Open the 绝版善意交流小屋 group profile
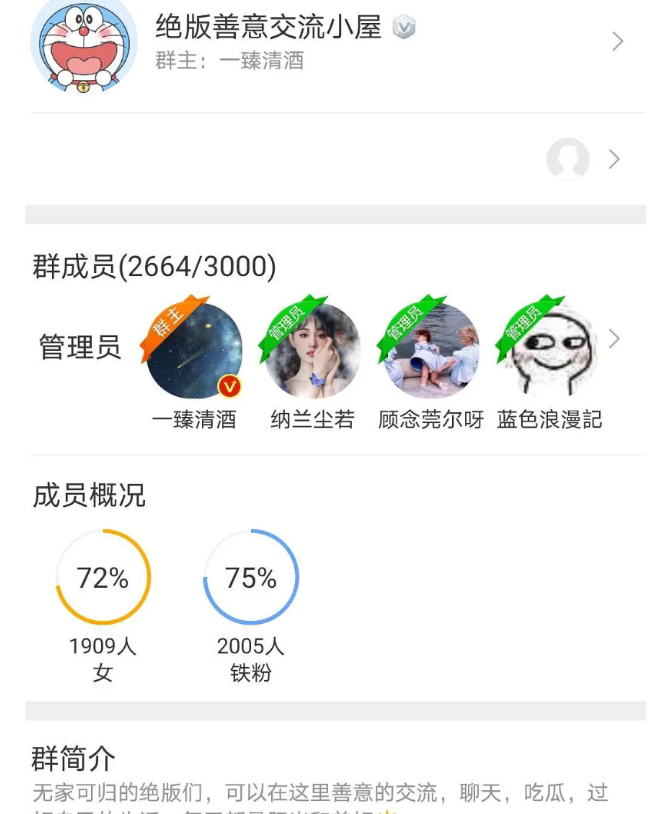This screenshot has height=814, width=656. click(330, 40)
